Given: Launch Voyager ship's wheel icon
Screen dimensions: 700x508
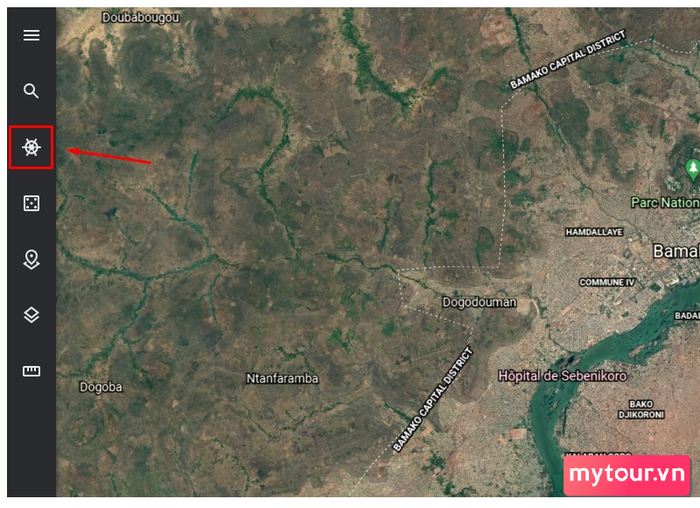Looking at the screenshot, I should click(x=31, y=148).
